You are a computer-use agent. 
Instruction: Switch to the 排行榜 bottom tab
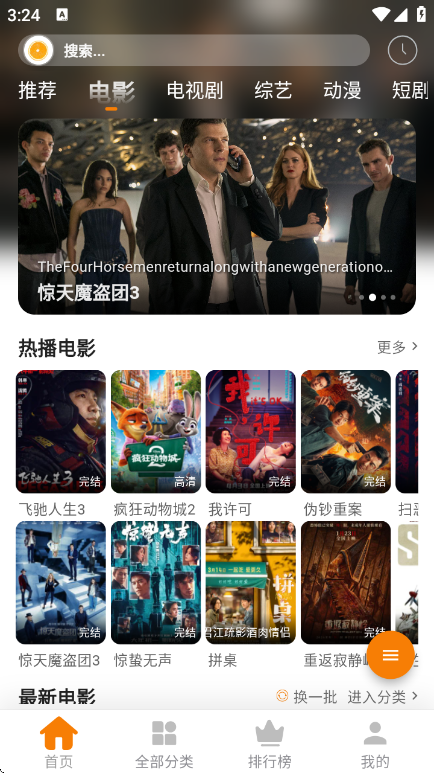point(269,743)
